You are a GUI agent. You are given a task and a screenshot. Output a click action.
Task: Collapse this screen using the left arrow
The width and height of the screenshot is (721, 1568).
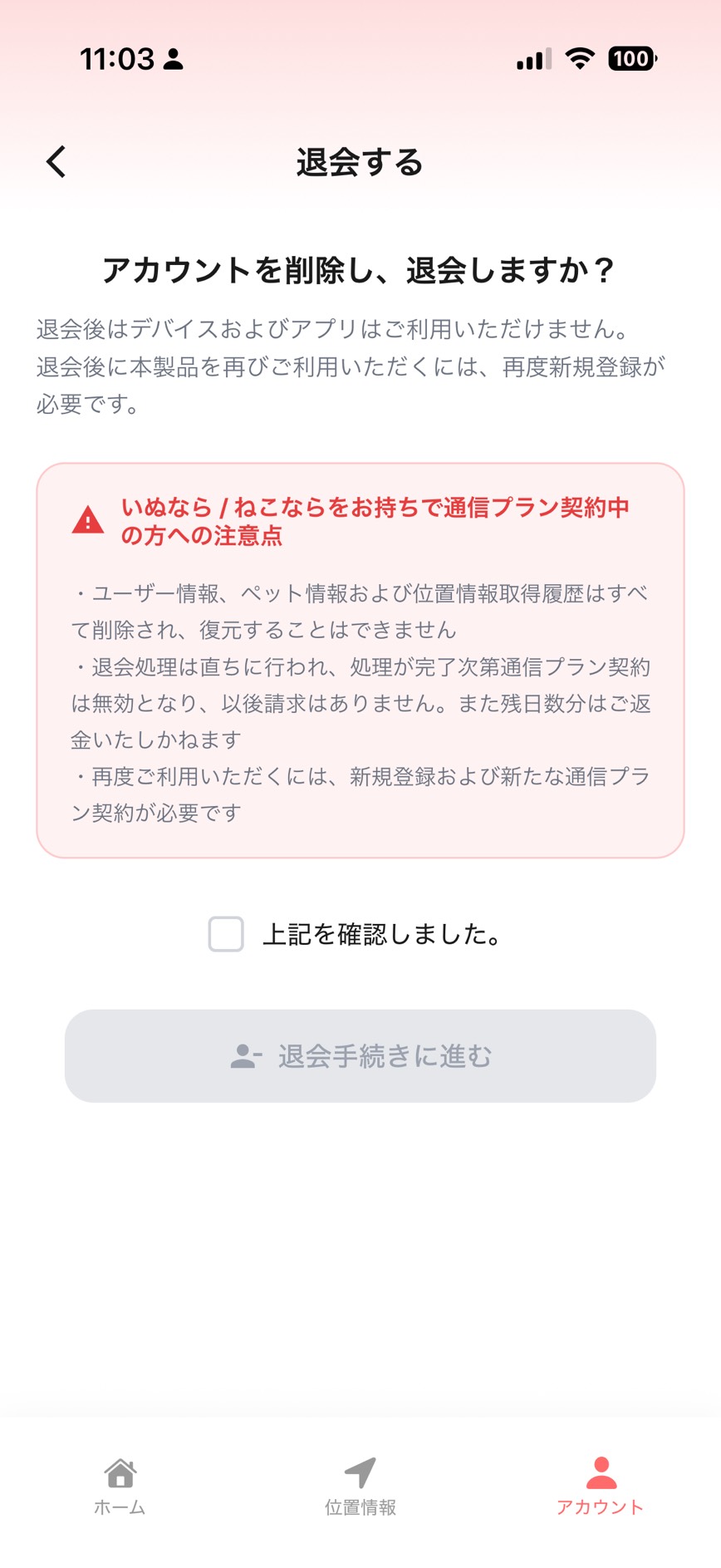[55, 161]
